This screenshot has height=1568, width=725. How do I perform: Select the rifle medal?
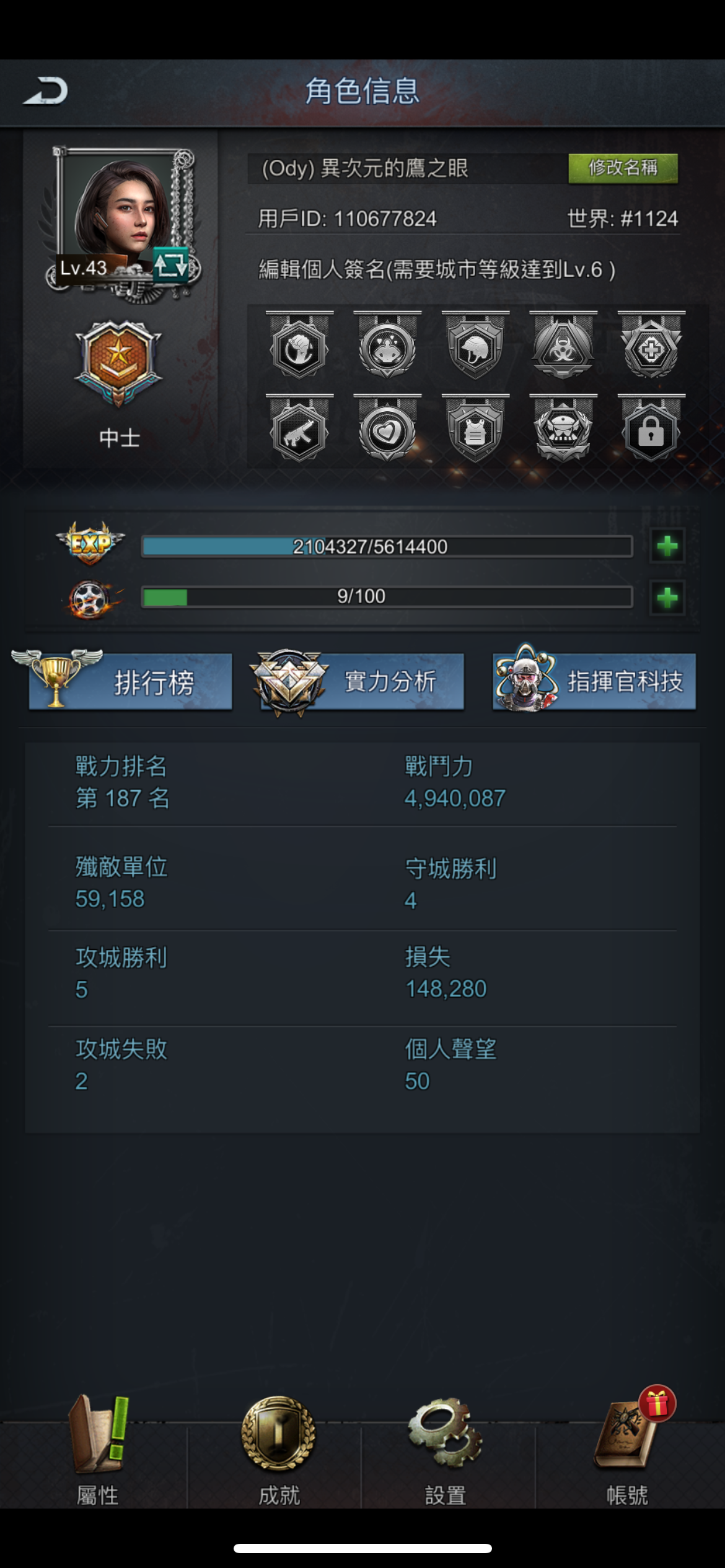(x=299, y=430)
